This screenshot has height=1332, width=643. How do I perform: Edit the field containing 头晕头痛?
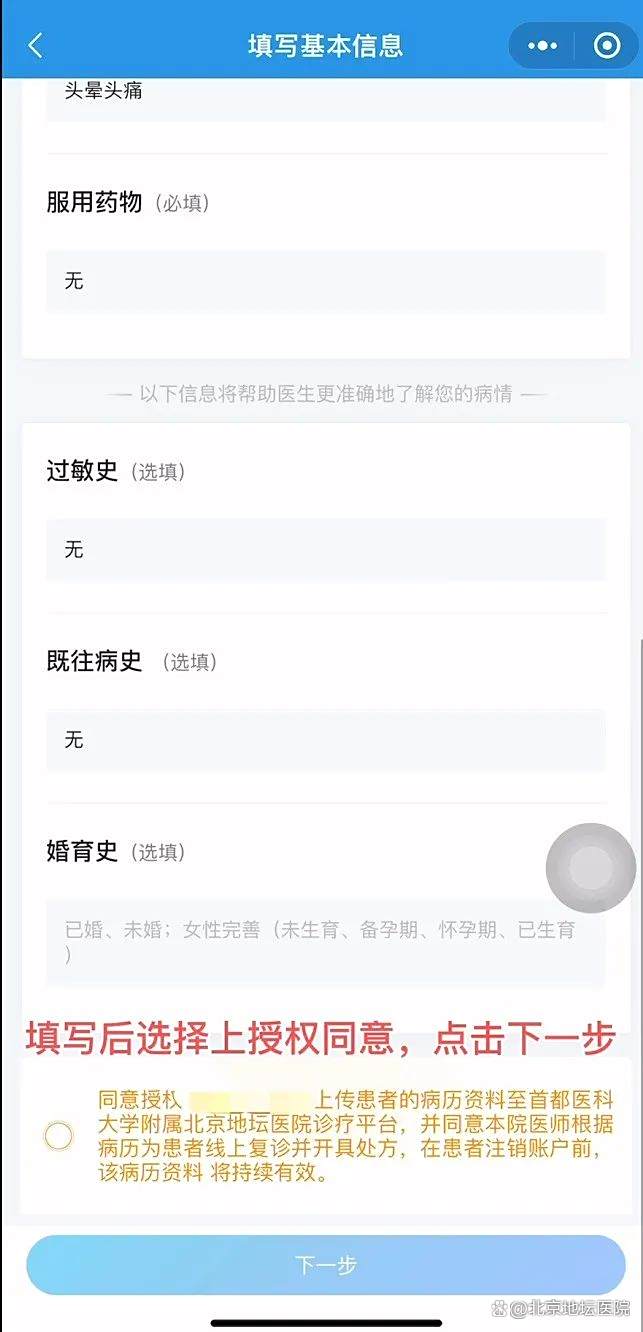(x=325, y=97)
